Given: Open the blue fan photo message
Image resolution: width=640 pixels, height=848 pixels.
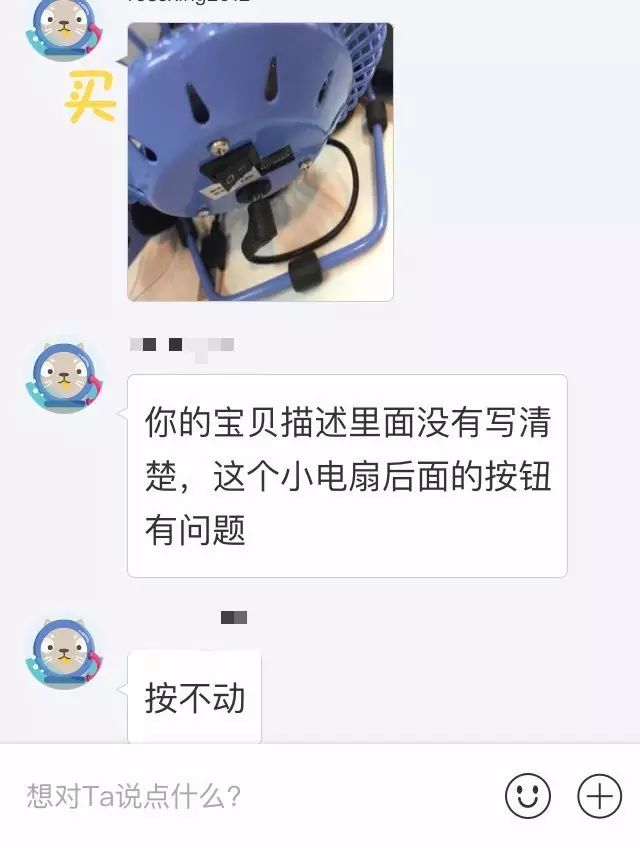Looking at the screenshot, I should (x=260, y=162).
